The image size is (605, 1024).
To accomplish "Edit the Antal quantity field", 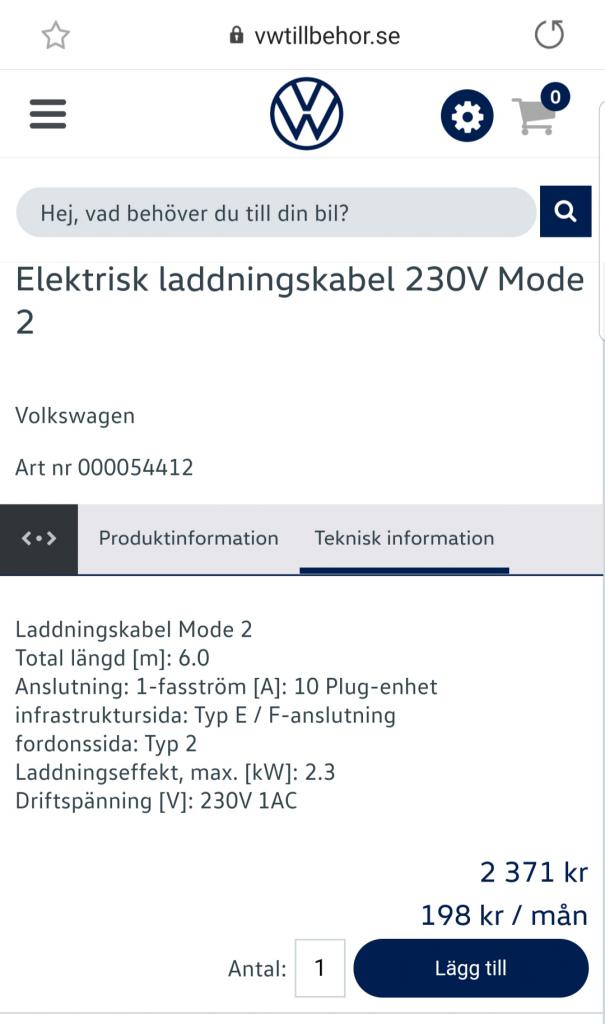I will [x=320, y=968].
